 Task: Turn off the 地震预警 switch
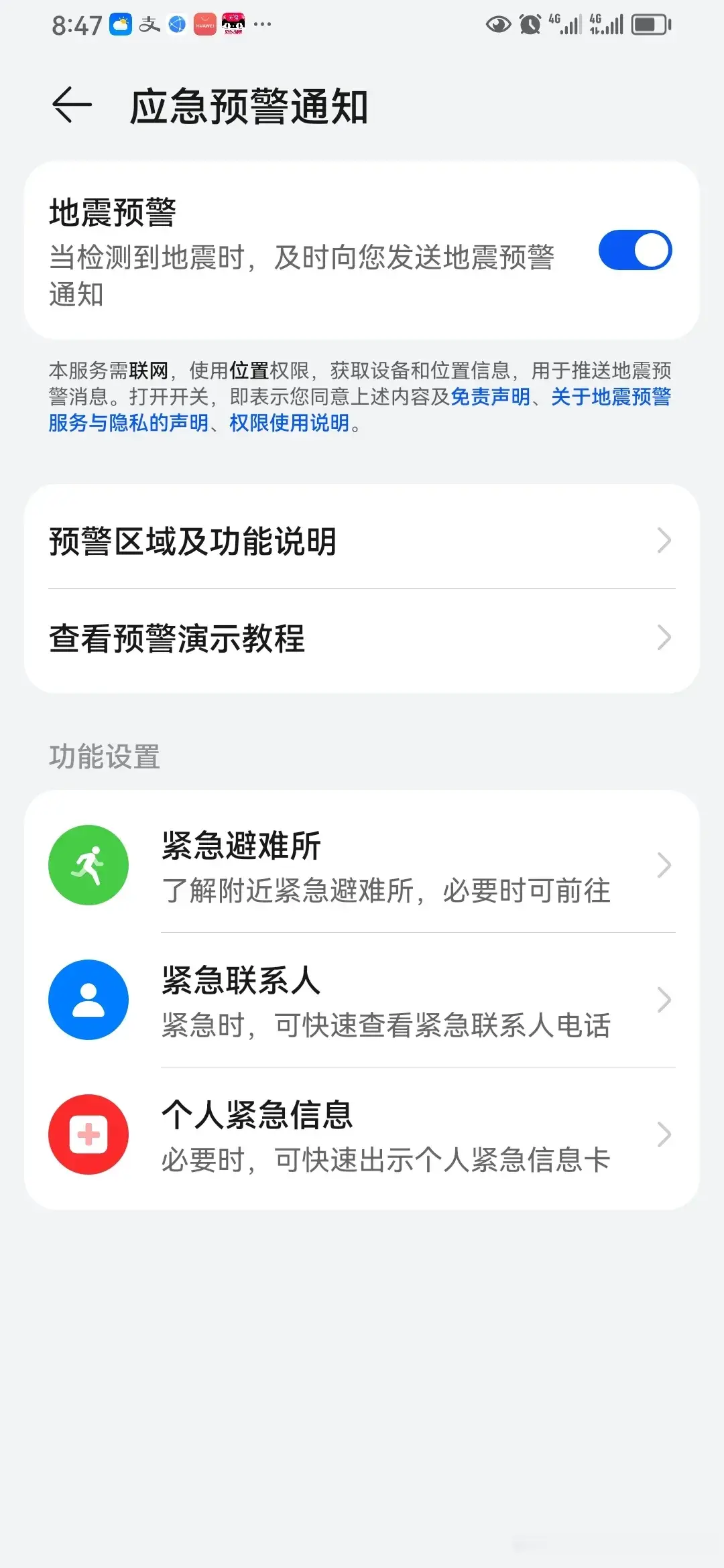point(635,250)
